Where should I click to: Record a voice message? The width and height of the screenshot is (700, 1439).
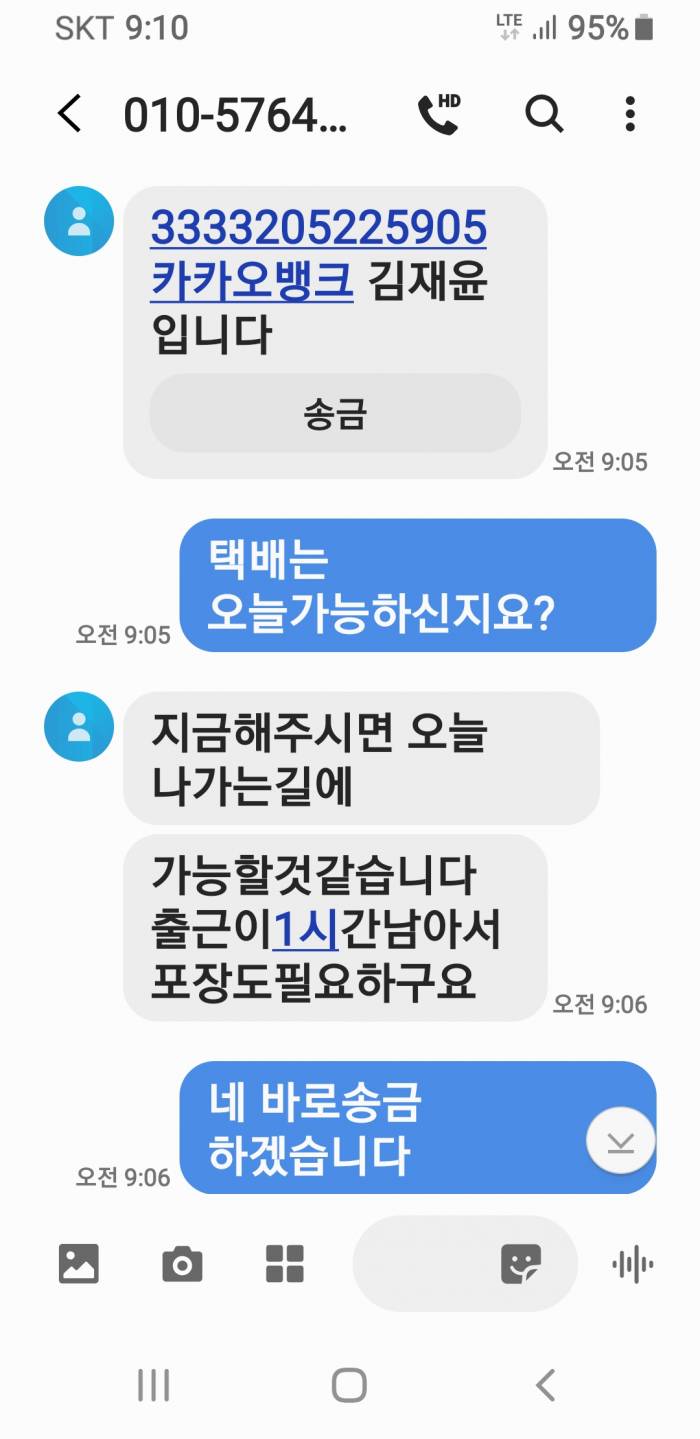[632, 1265]
